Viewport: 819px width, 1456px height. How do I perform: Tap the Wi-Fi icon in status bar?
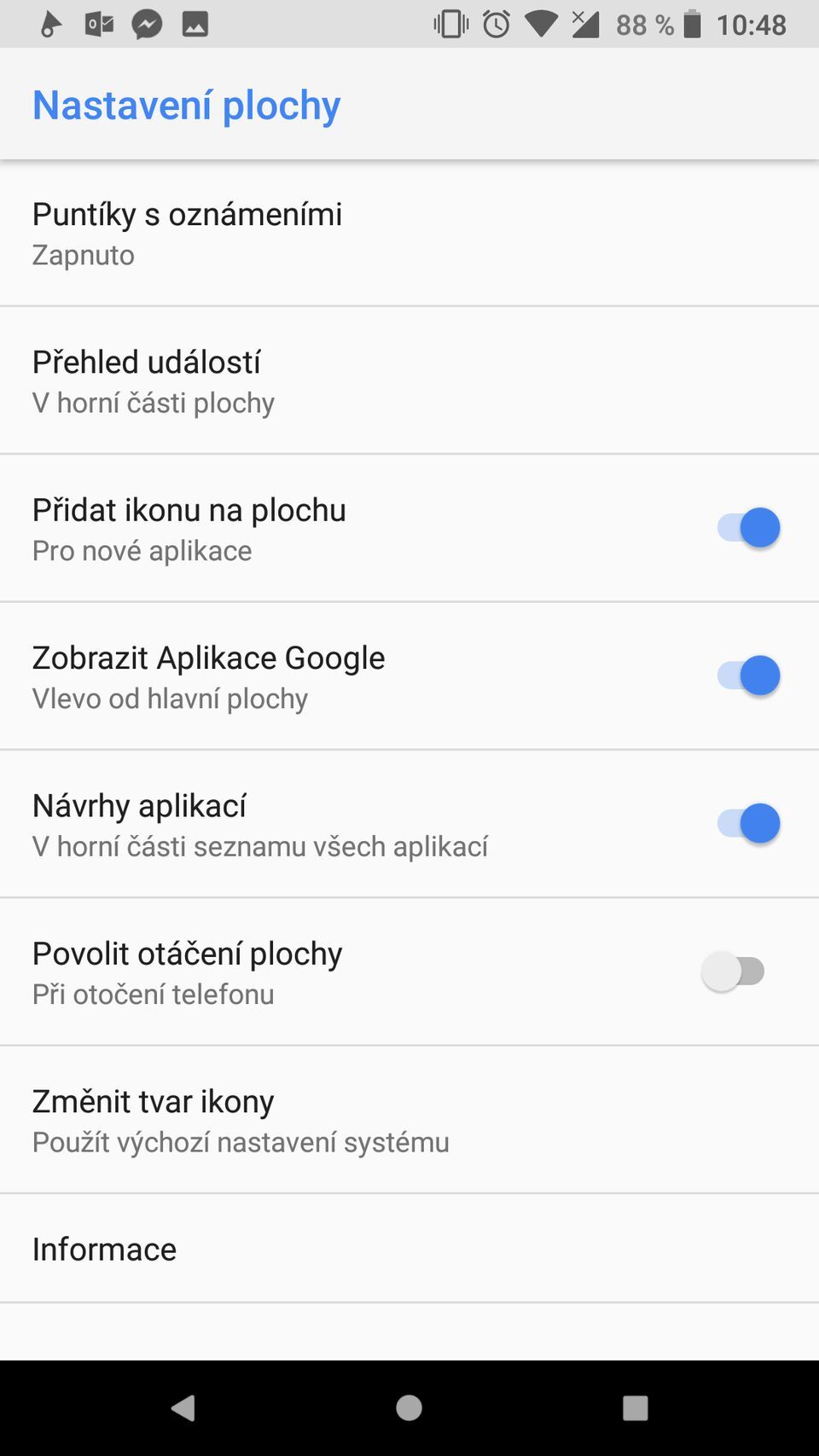coord(543,24)
